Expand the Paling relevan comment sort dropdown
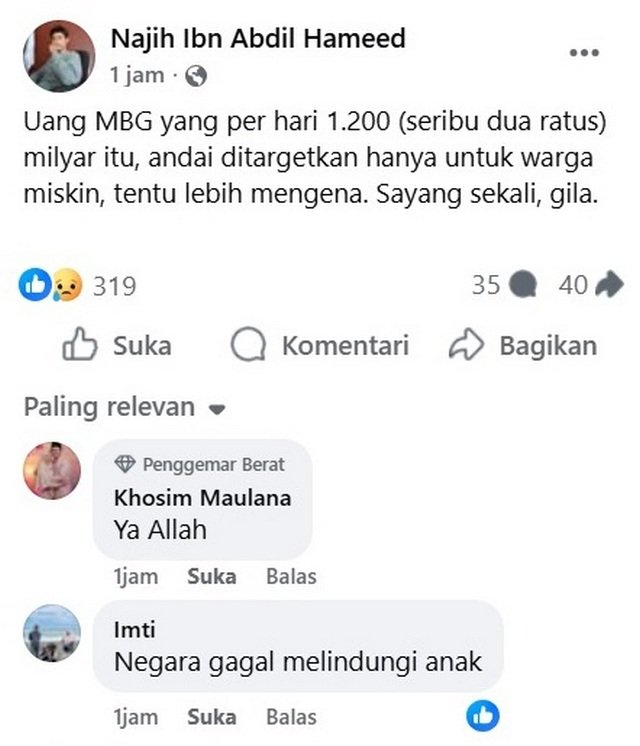The height and width of the screenshot is (746, 640). (x=125, y=408)
